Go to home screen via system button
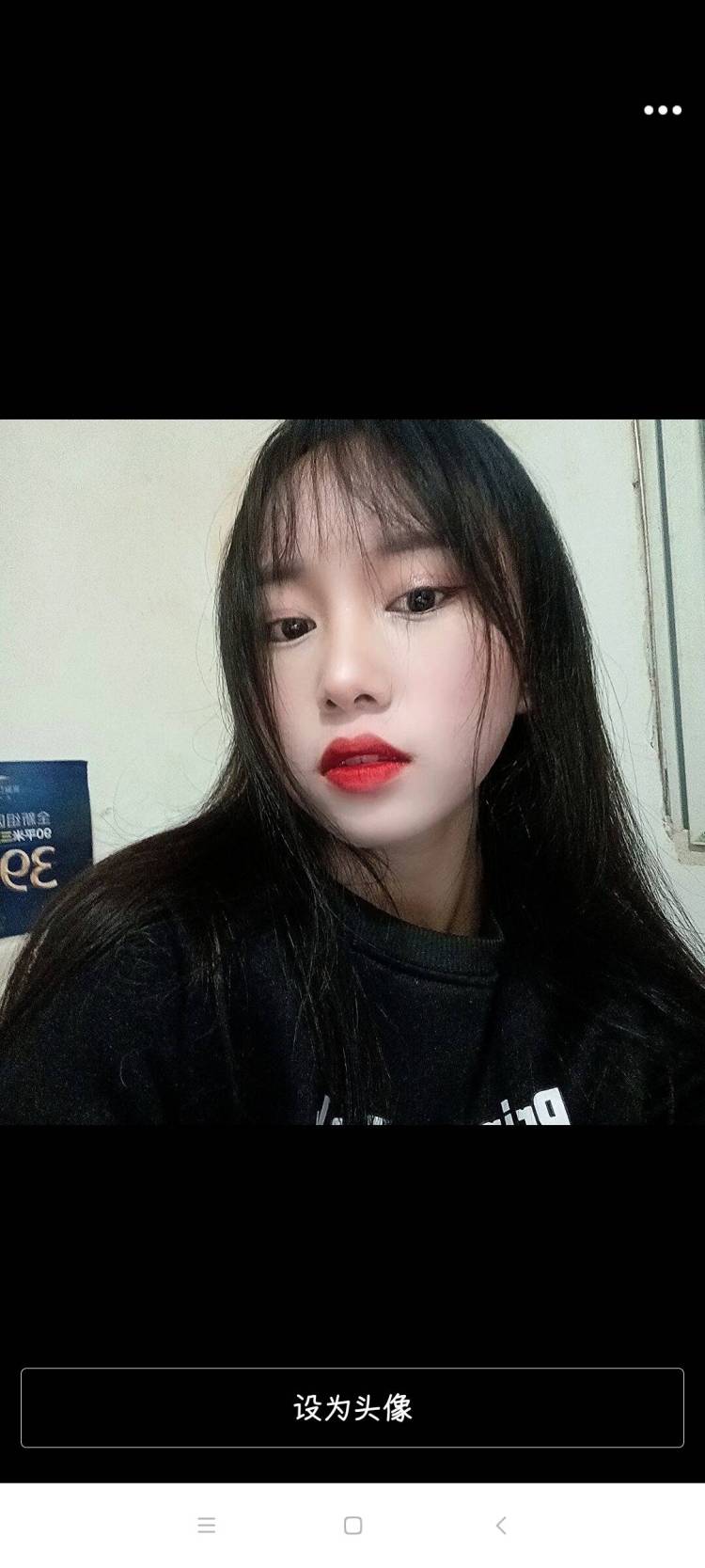Viewport: 705px width, 1568px height. coord(352,1525)
